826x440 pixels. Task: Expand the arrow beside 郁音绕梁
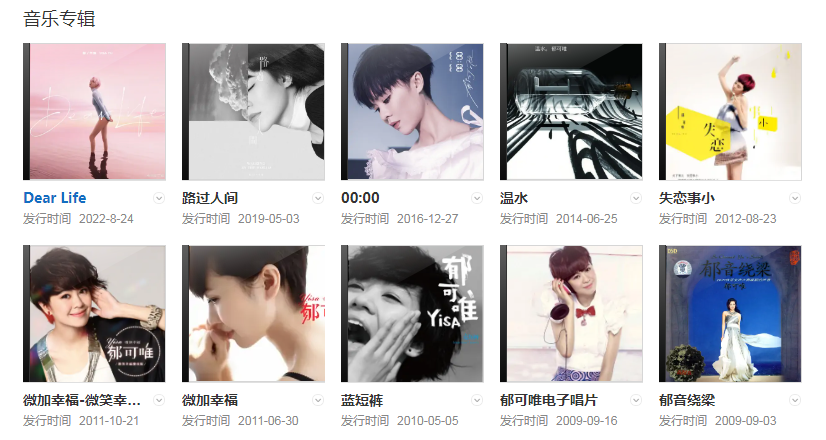coord(795,400)
